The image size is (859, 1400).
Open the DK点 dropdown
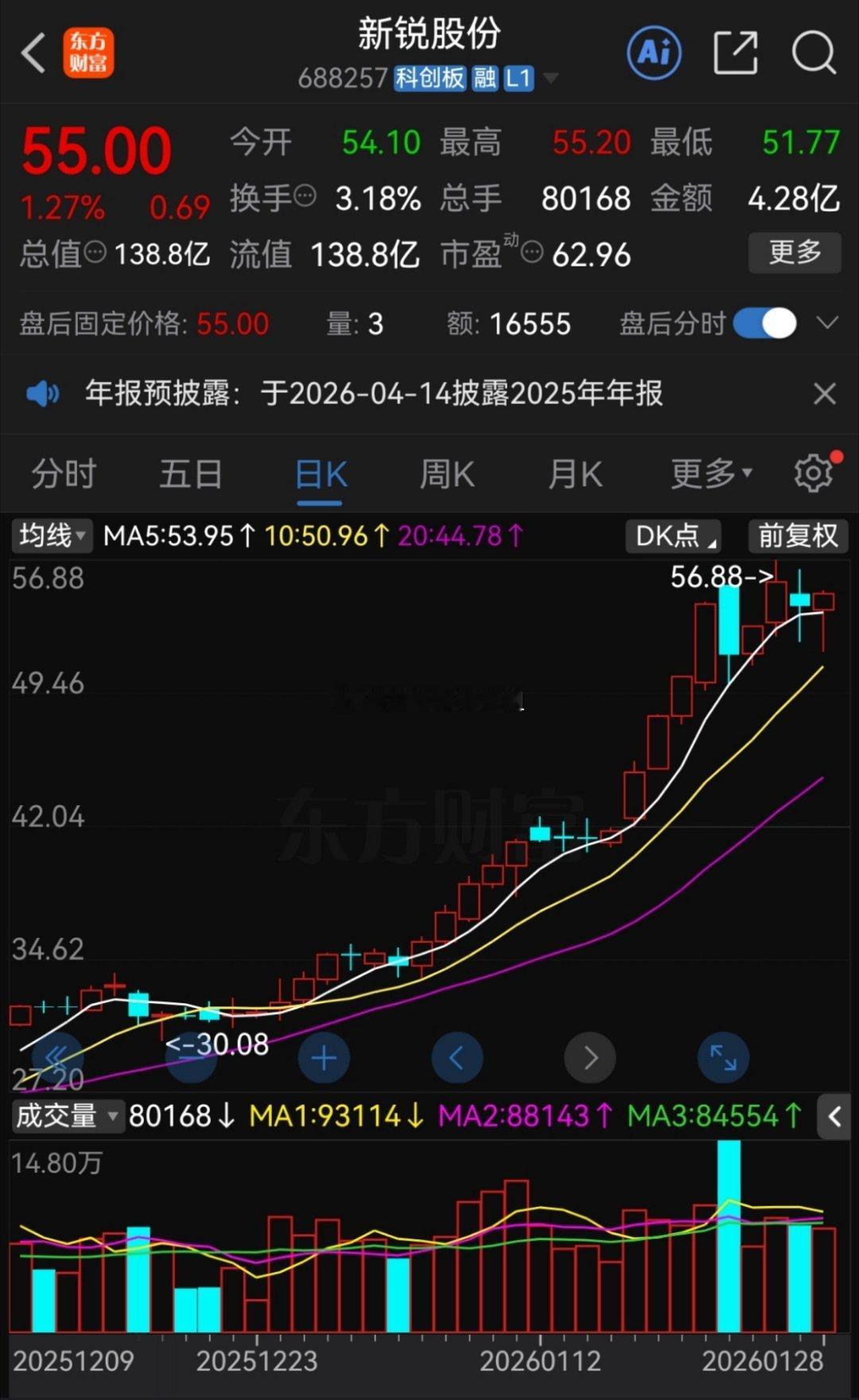coord(672,535)
